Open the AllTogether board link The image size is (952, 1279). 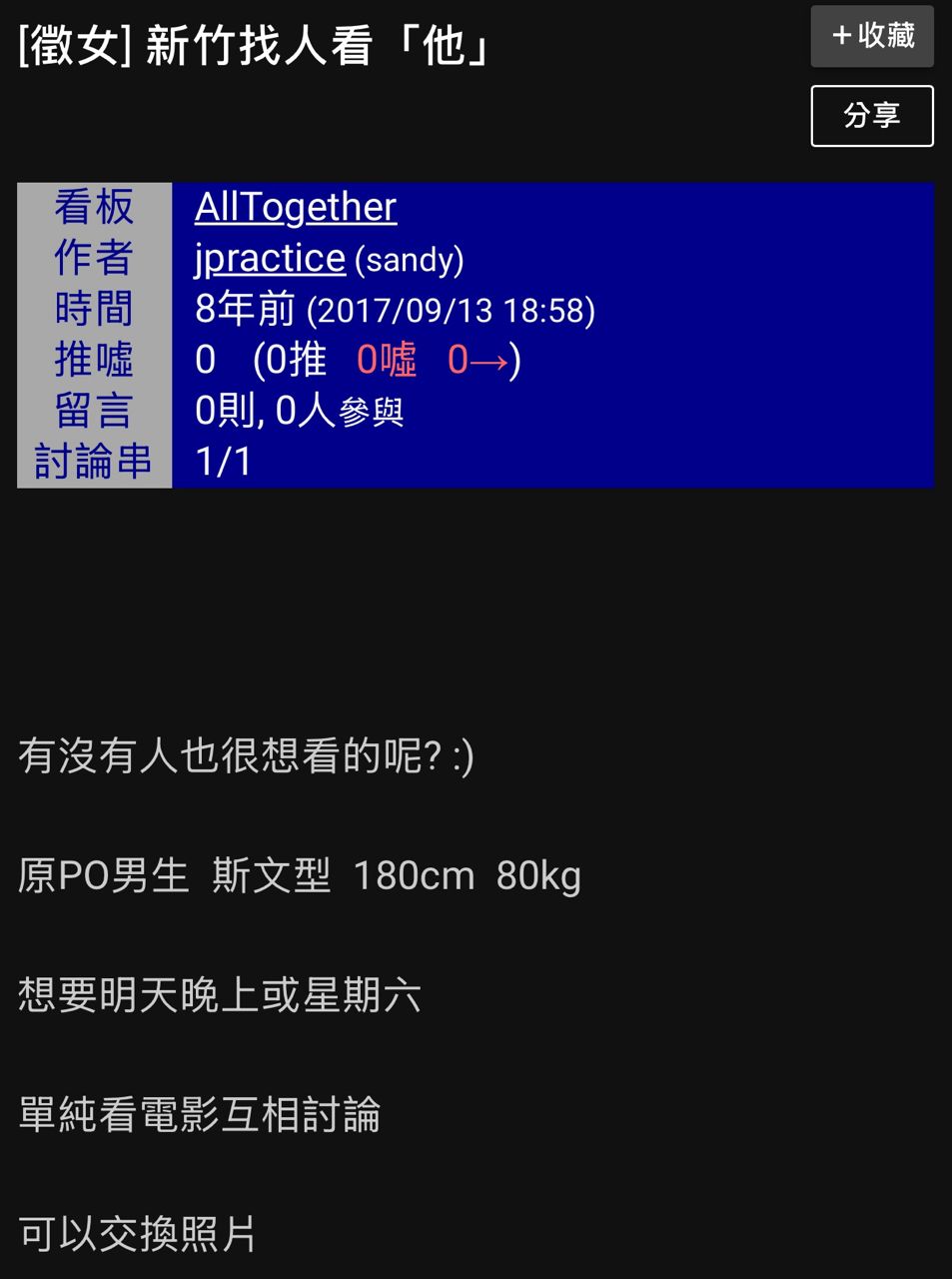pyautogui.click(x=296, y=207)
